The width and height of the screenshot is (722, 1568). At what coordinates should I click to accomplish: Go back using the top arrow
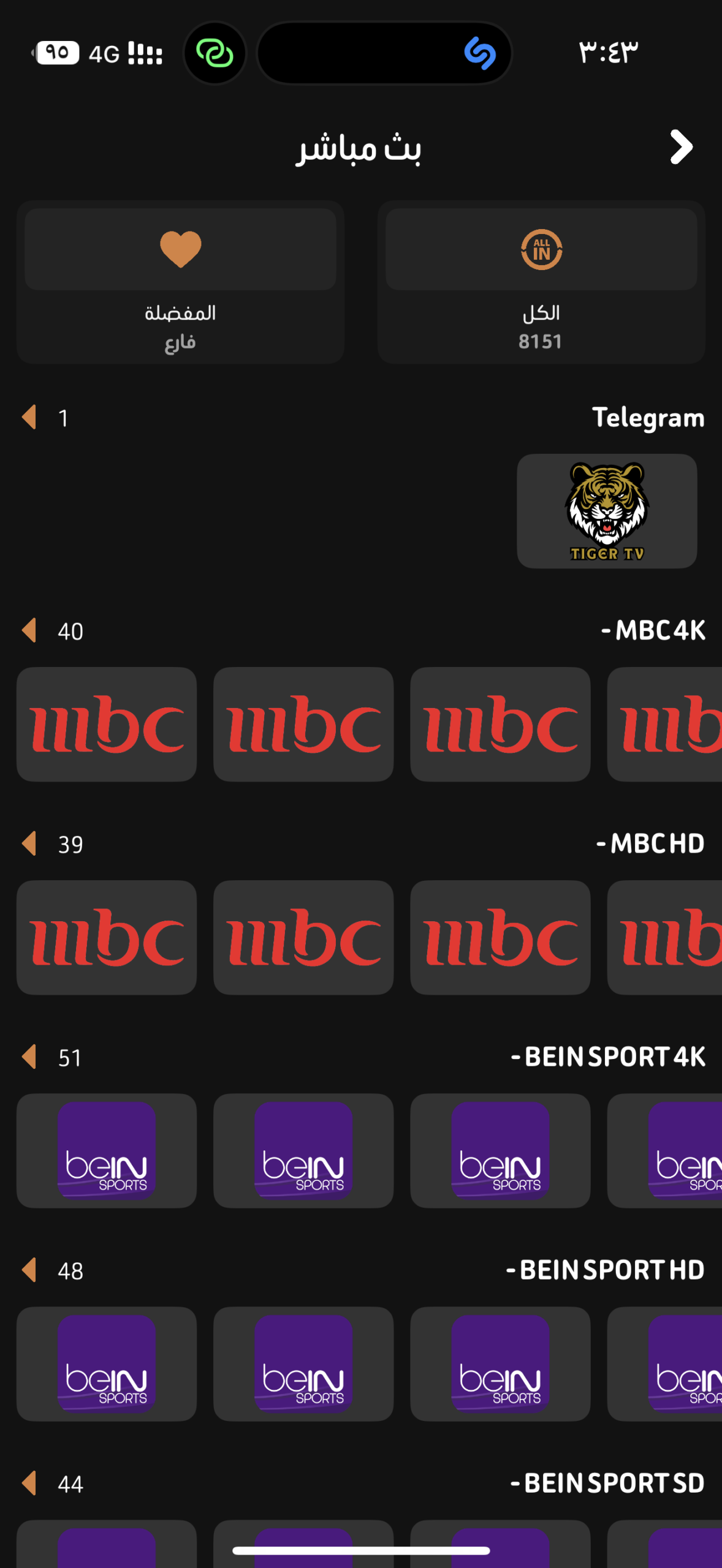coord(680,147)
